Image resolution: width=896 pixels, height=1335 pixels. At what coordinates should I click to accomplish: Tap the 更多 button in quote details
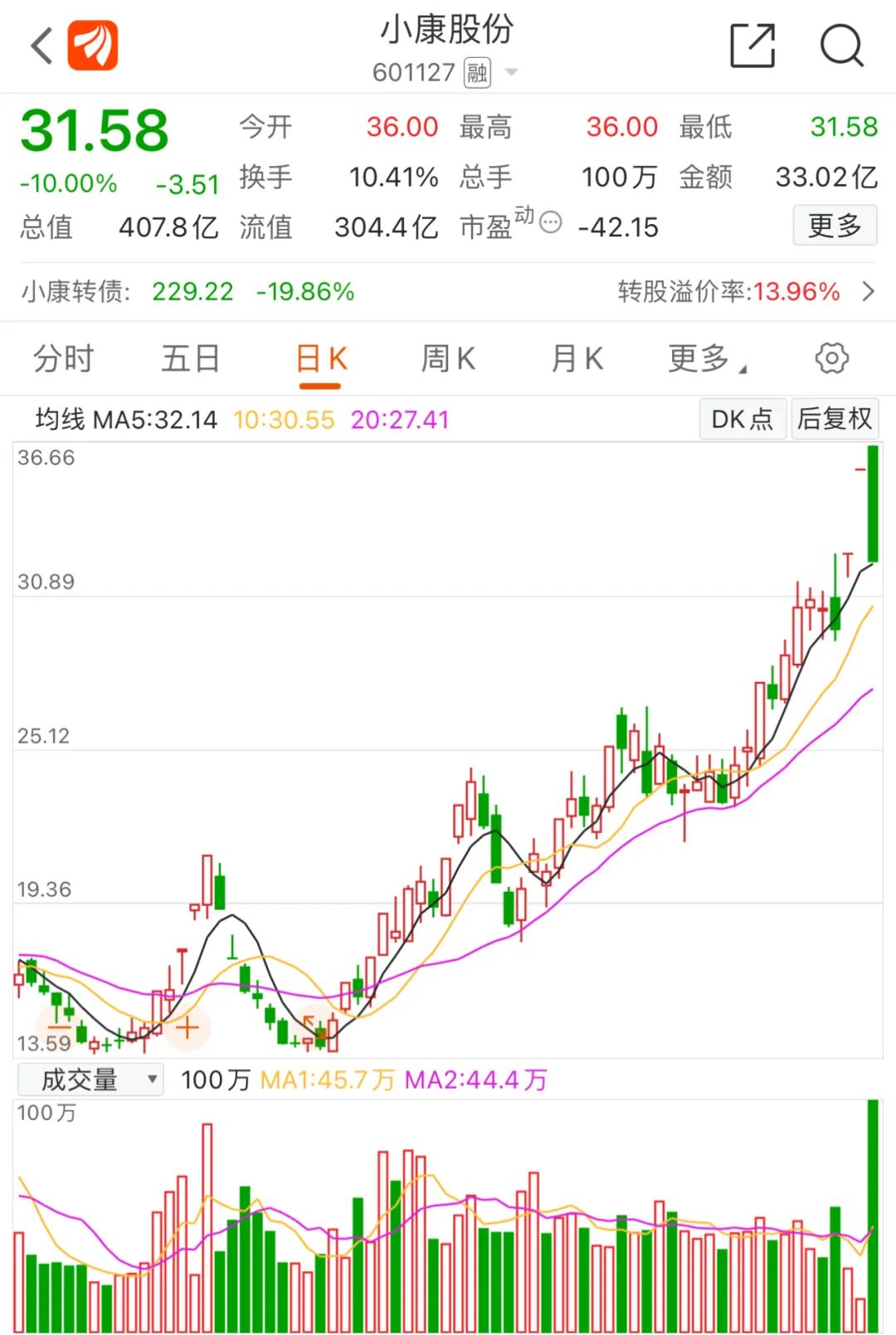(x=834, y=226)
